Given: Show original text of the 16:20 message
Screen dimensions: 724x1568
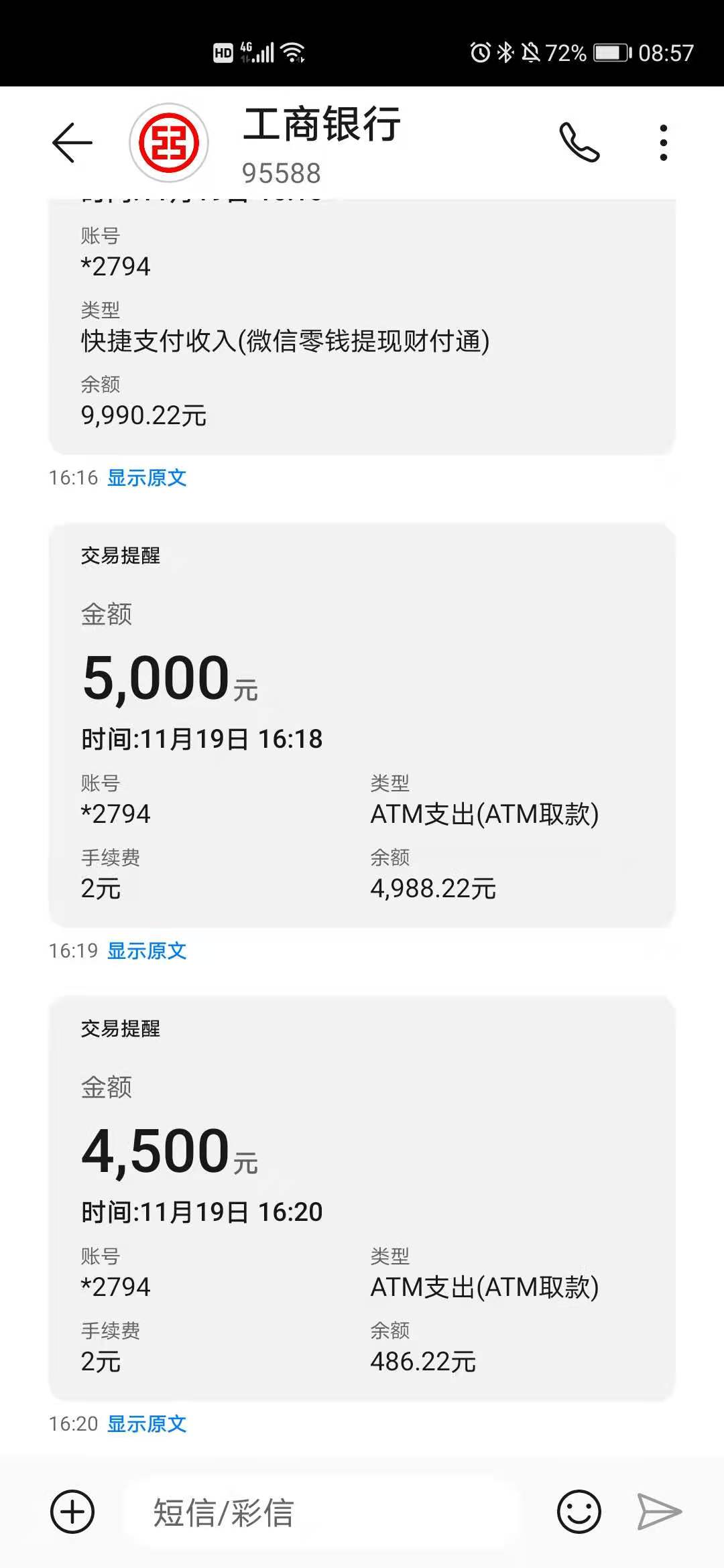Looking at the screenshot, I should 147,1424.
